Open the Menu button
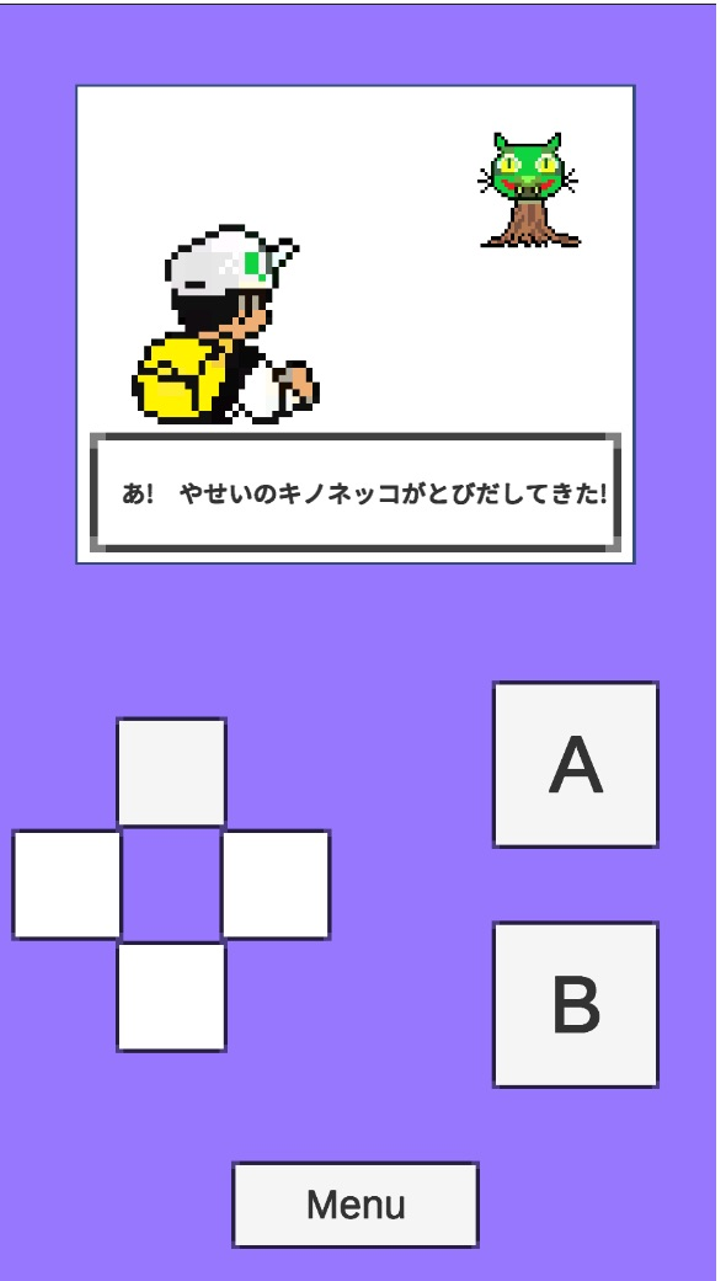This screenshot has width=720, height=1281. [x=355, y=1204]
